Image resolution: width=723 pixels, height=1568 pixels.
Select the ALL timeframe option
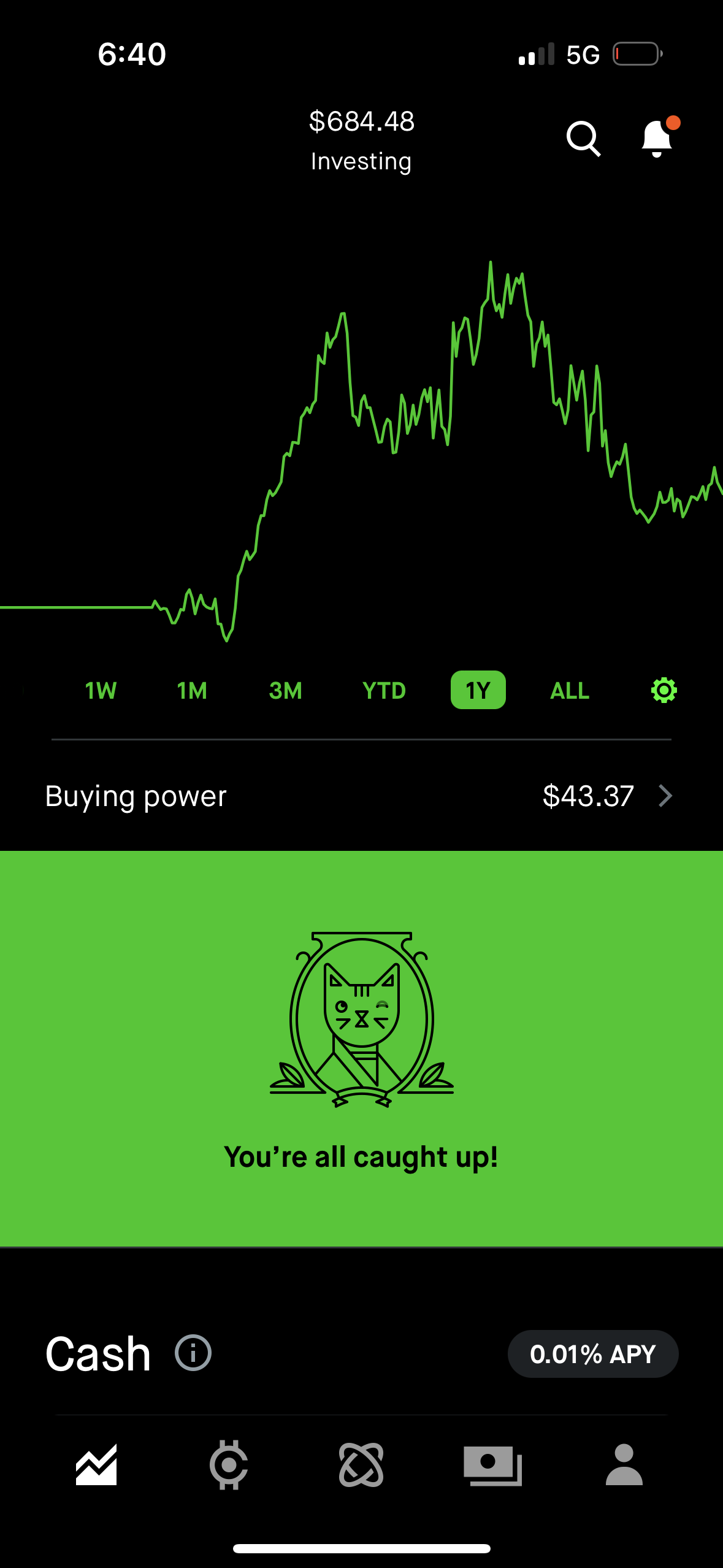tap(569, 690)
